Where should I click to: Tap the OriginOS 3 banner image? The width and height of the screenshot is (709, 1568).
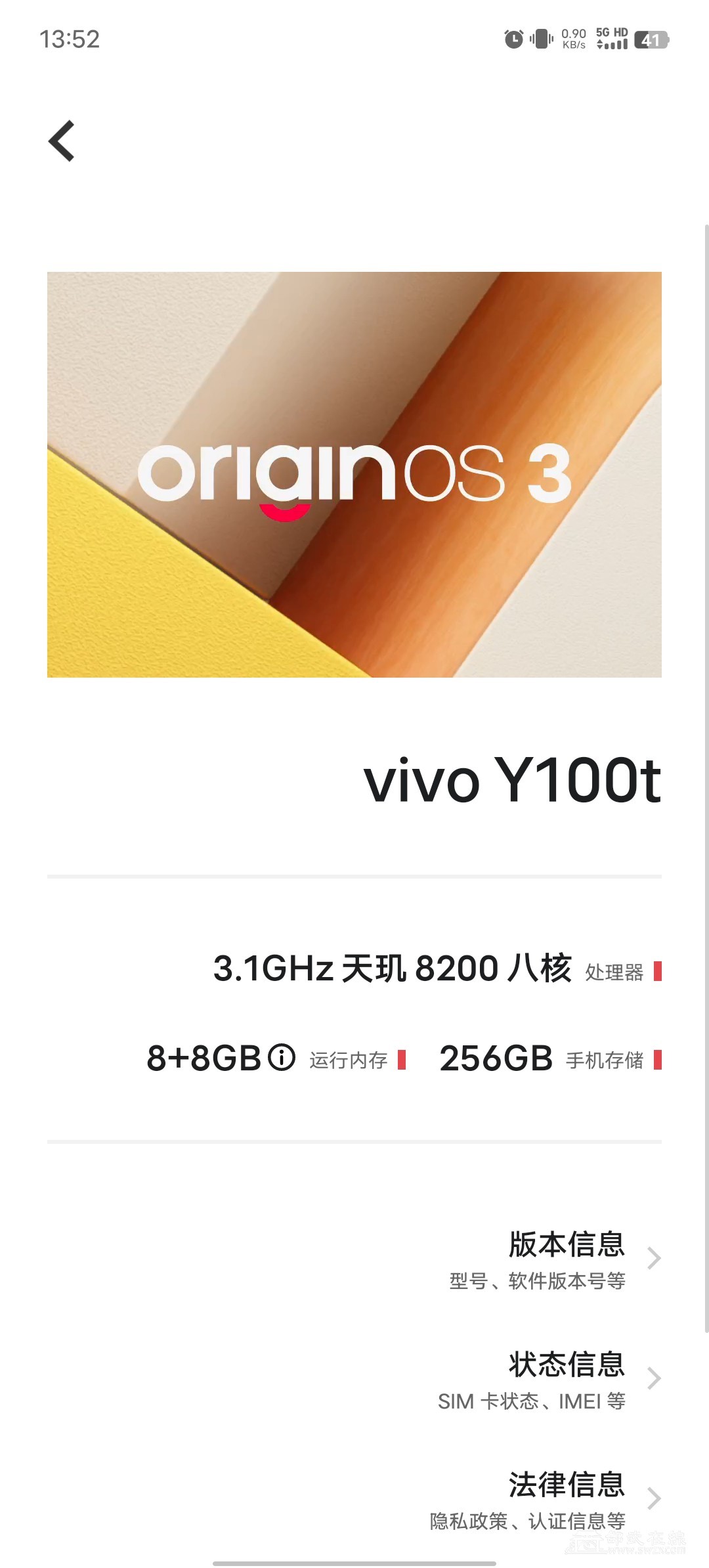tap(354, 475)
